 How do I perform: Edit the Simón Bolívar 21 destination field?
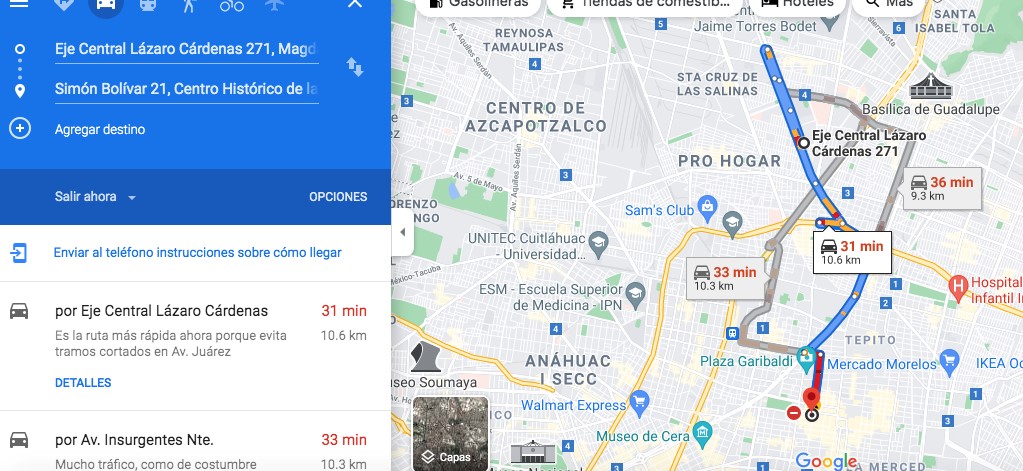tap(186, 89)
